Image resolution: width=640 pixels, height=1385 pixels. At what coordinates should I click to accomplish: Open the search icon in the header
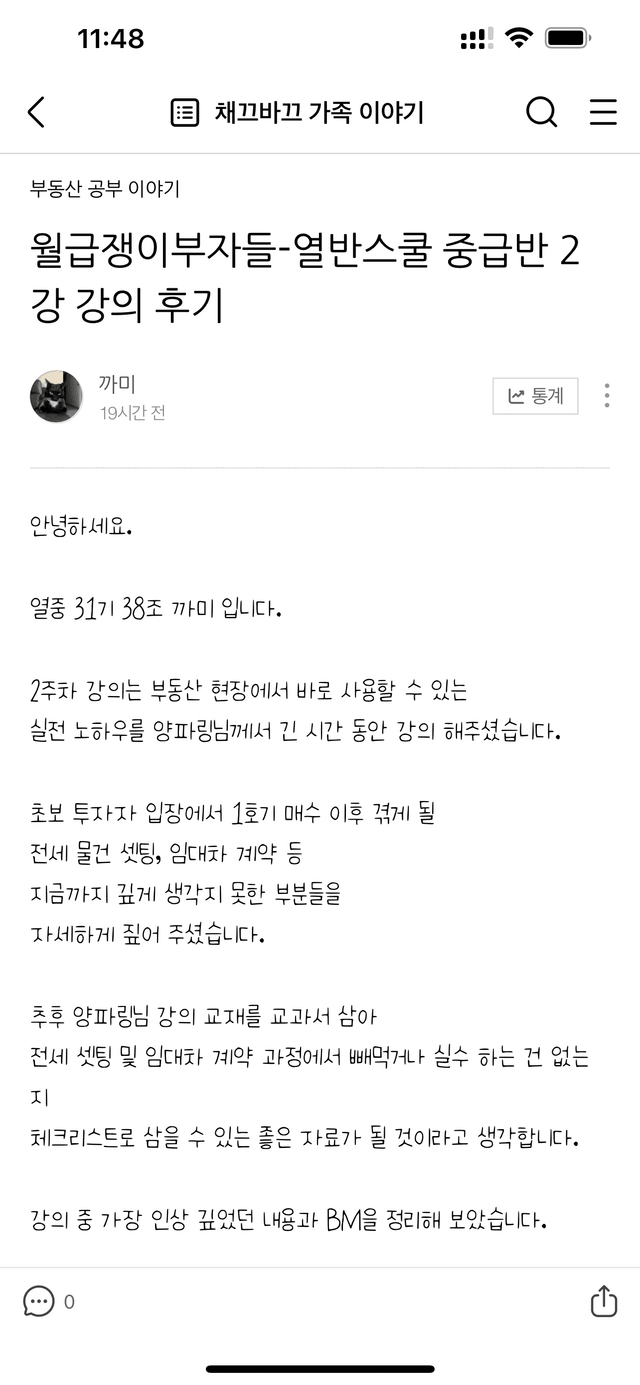541,112
